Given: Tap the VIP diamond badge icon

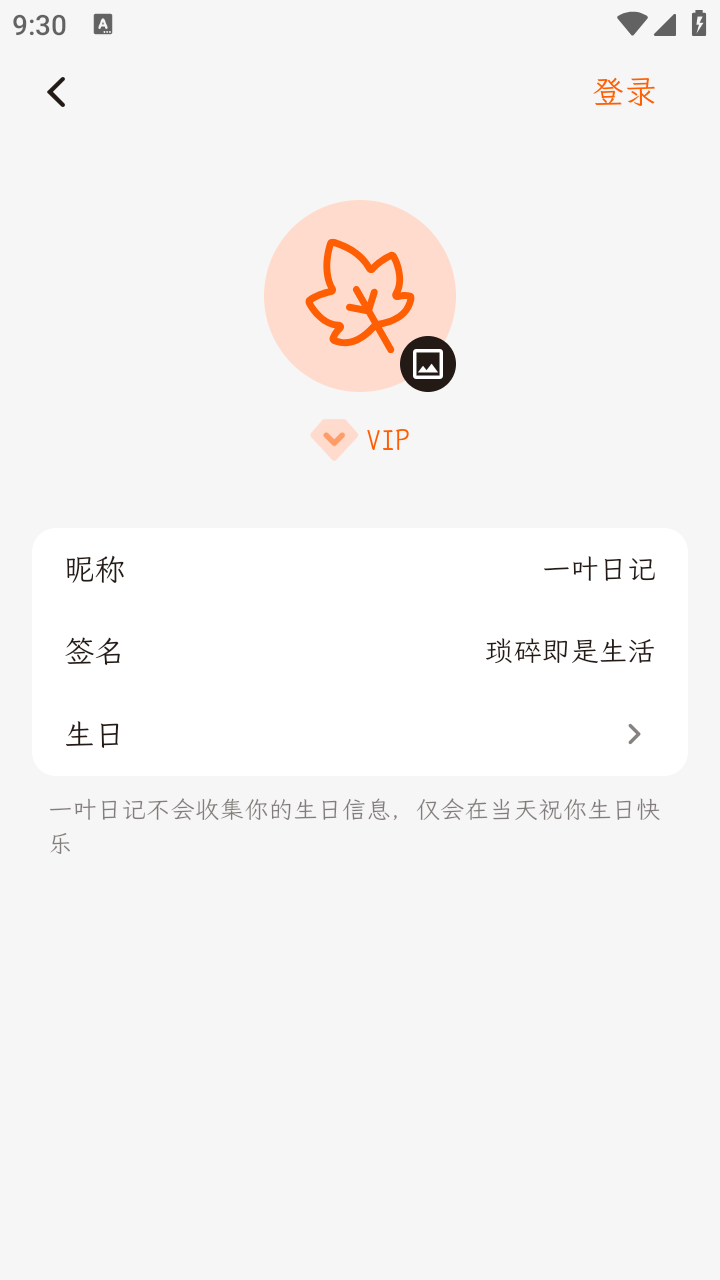Looking at the screenshot, I should coord(333,438).
